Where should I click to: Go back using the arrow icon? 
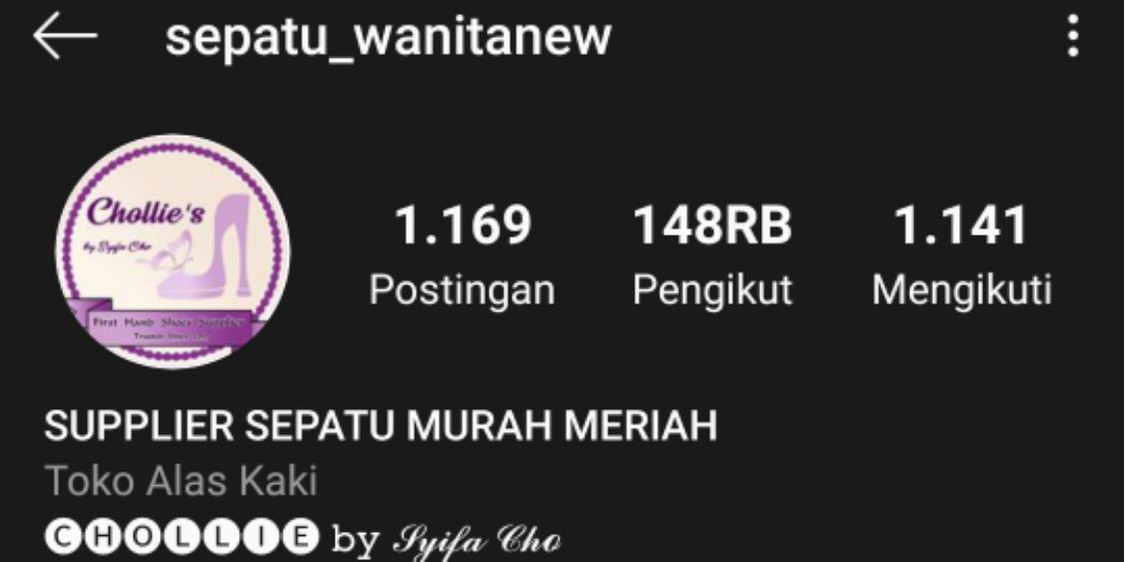pos(65,38)
